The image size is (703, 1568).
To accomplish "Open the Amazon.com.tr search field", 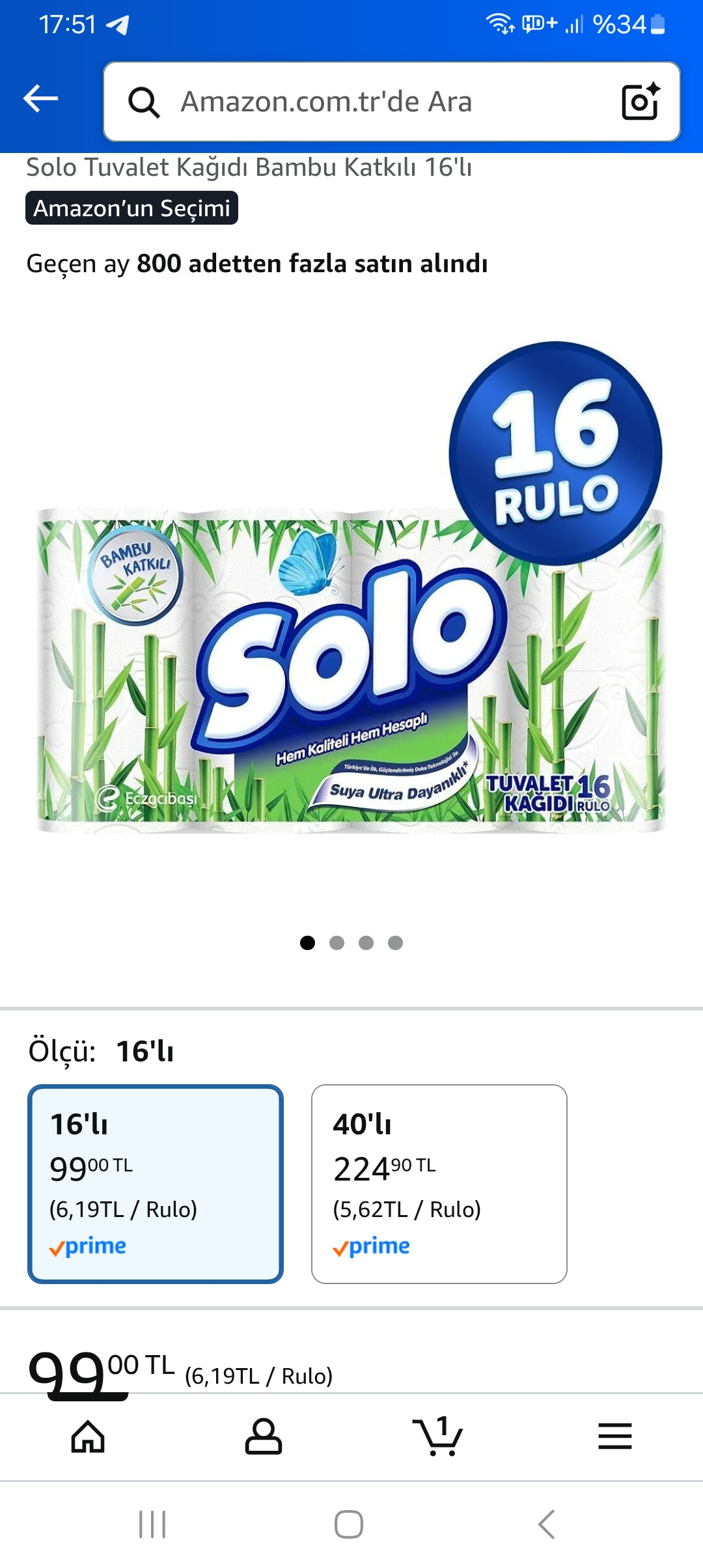I will coord(365,102).
